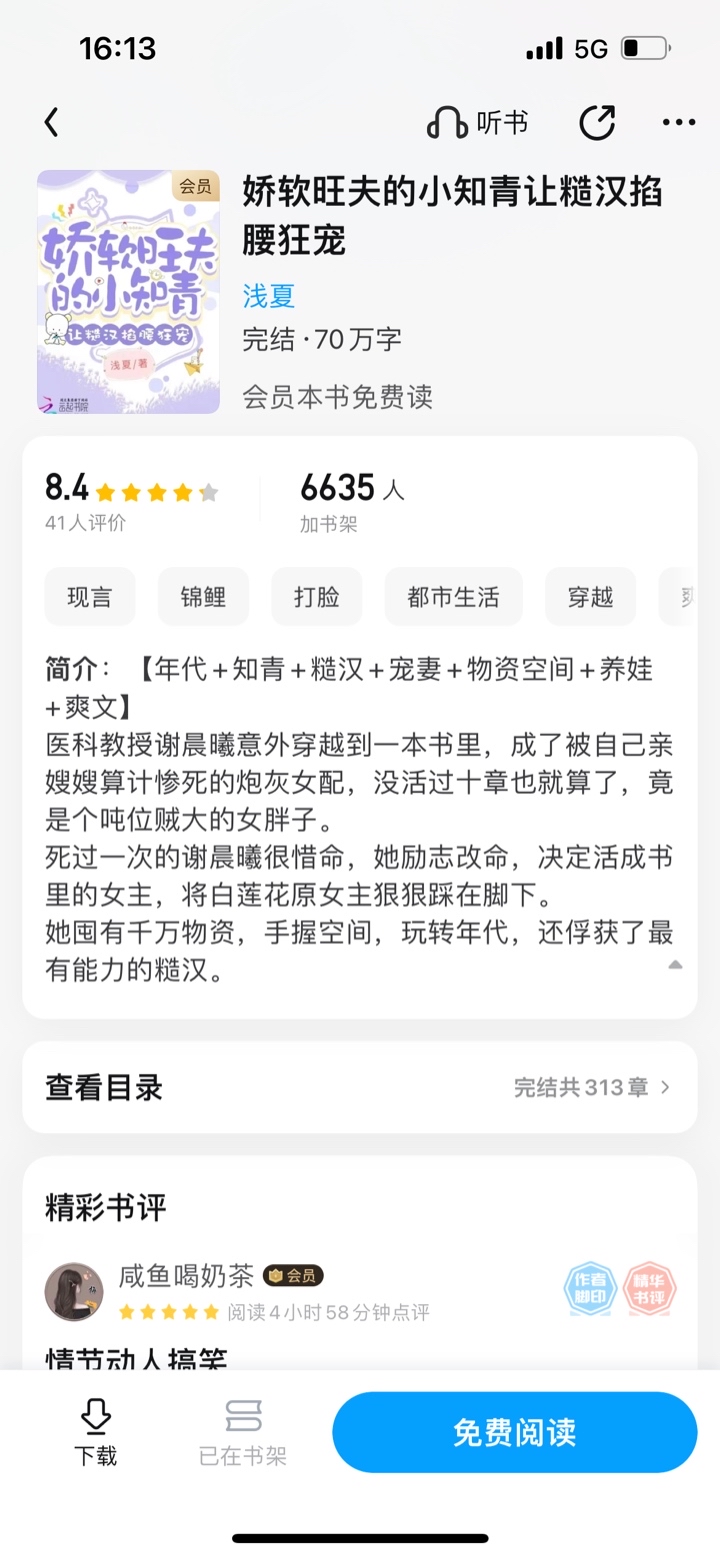The image size is (720, 1559).
Task: Select the 锦鲤 tag chip
Action: (203, 597)
